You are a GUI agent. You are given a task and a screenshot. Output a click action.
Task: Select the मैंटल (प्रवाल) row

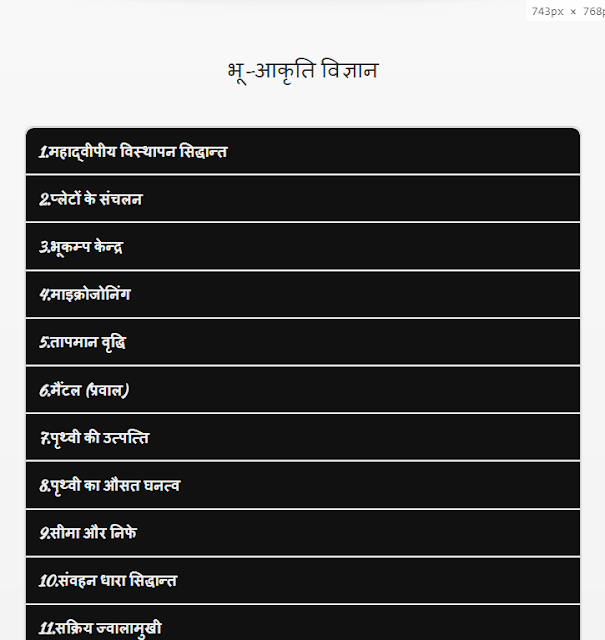302,390
